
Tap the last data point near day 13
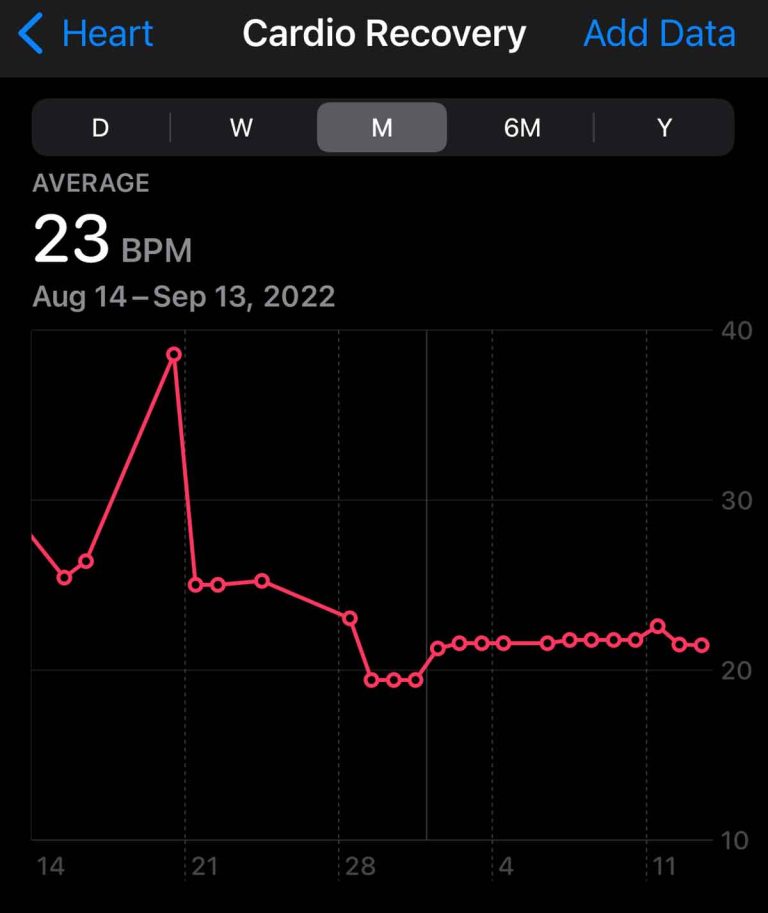pyautogui.click(x=702, y=646)
